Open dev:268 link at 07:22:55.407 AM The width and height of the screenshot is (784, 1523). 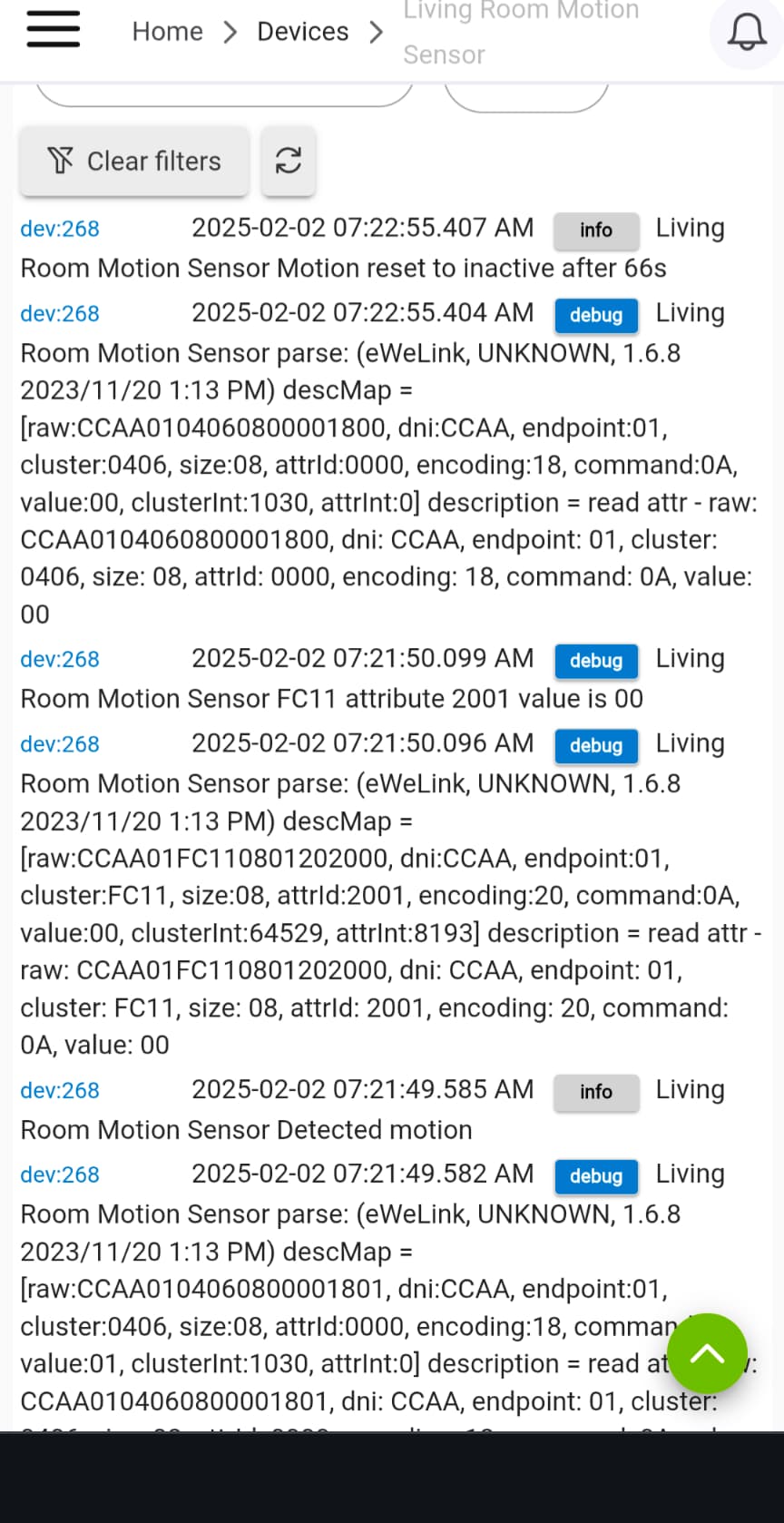click(x=60, y=229)
